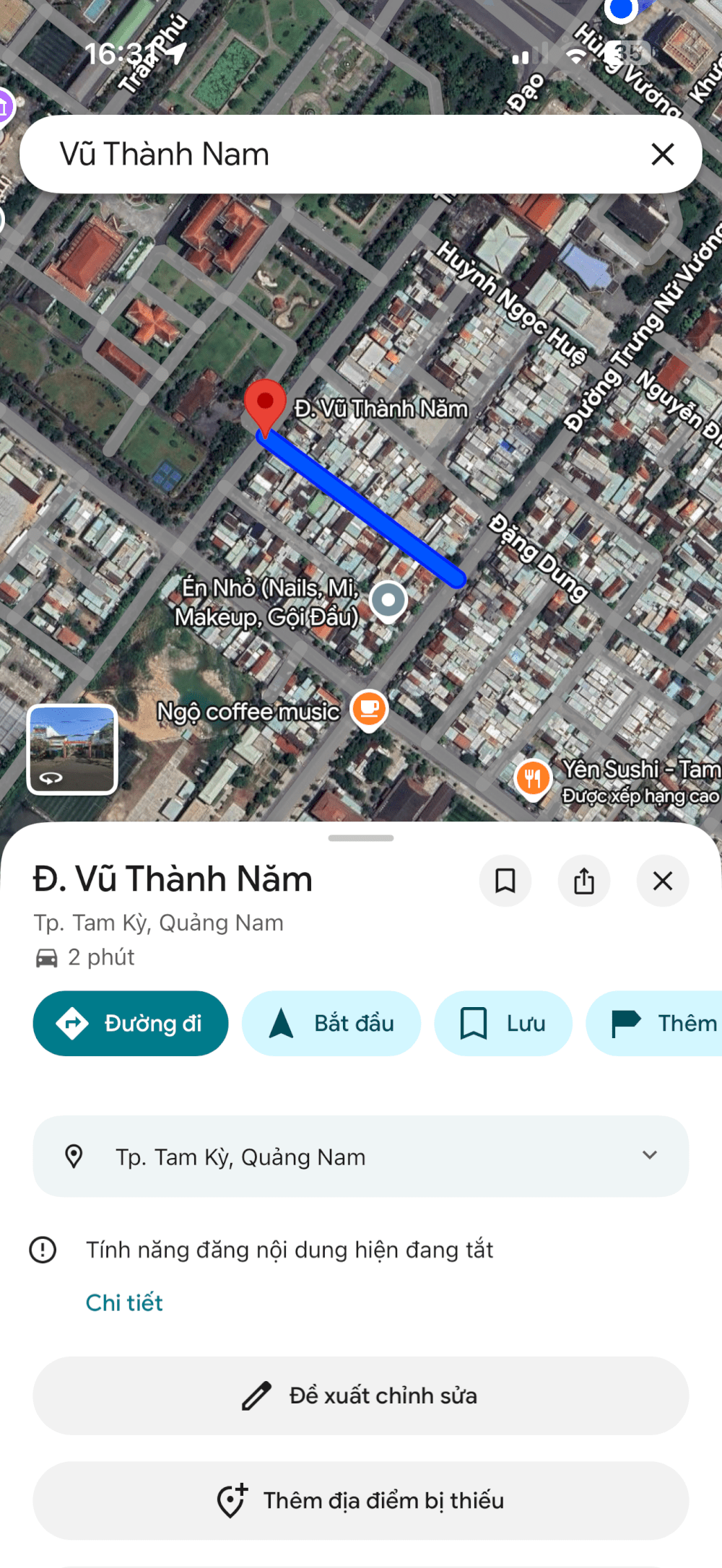Viewport: 722px width, 1568px height.
Task: Tap the Én Nhỏ salon location marker
Action: (389, 600)
